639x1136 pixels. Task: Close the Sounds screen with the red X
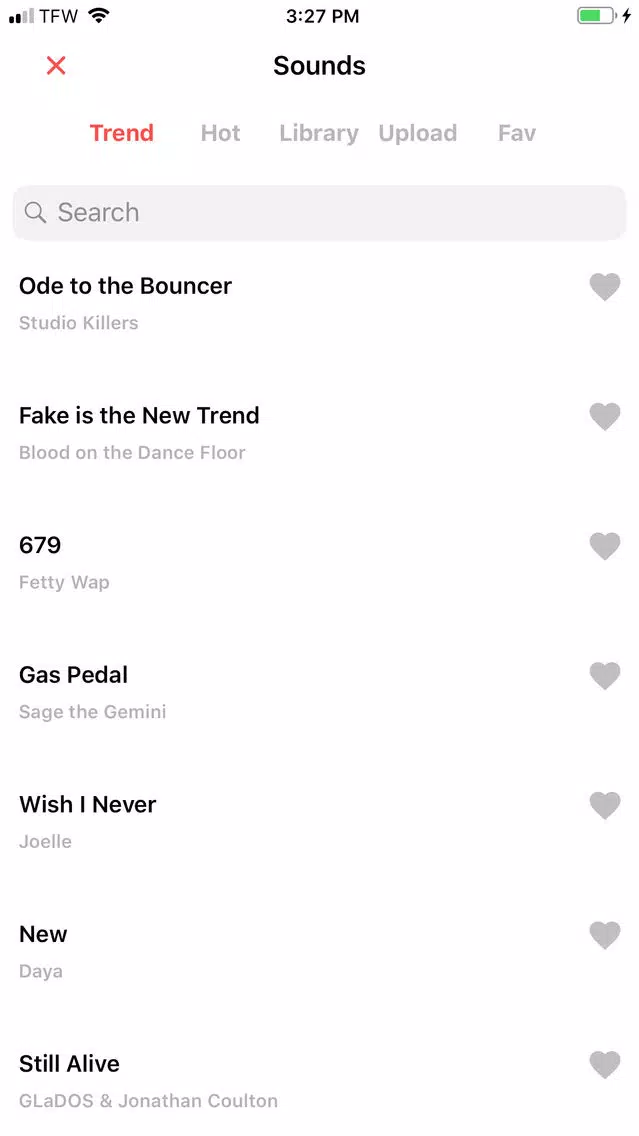pos(56,66)
